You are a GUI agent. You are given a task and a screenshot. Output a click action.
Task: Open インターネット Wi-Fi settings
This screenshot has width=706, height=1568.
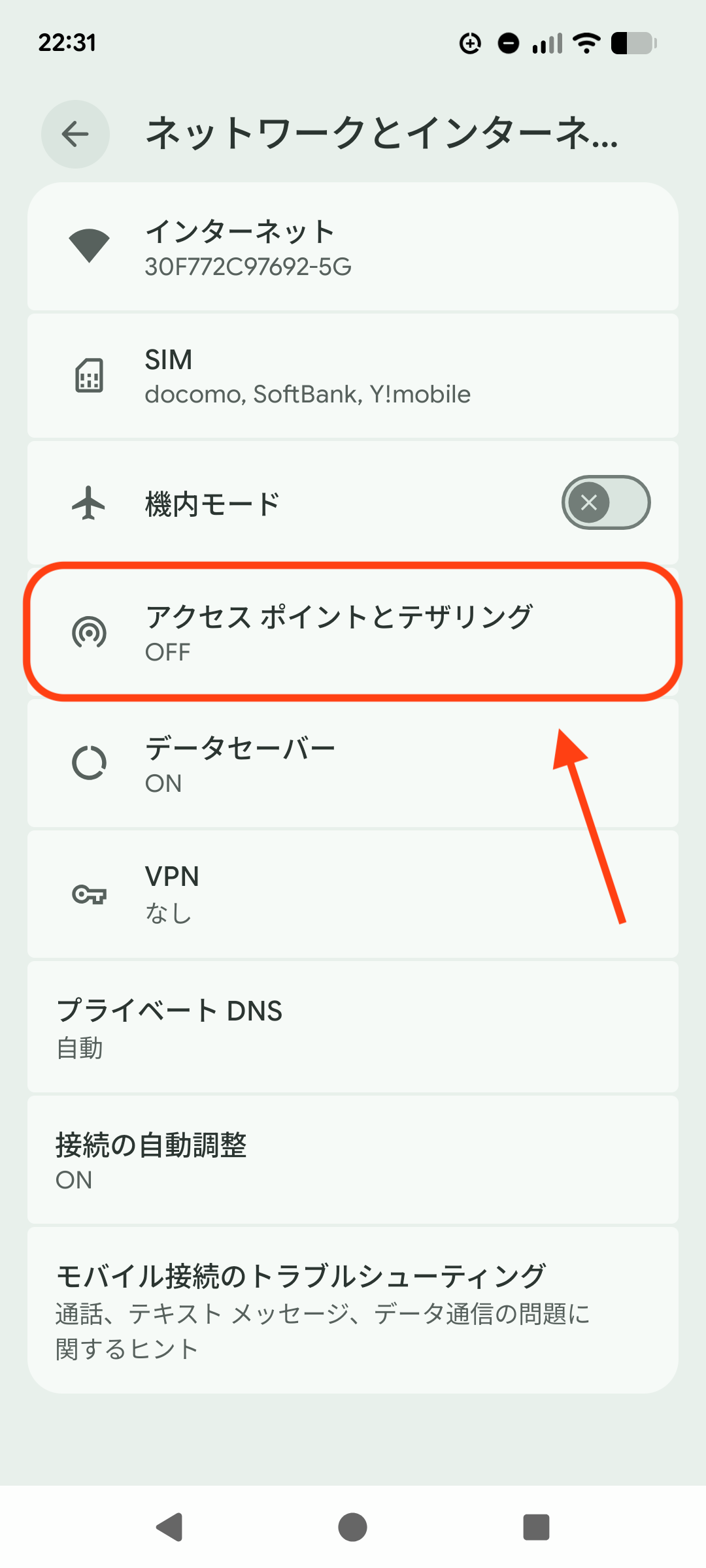click(x=353, y=247)
